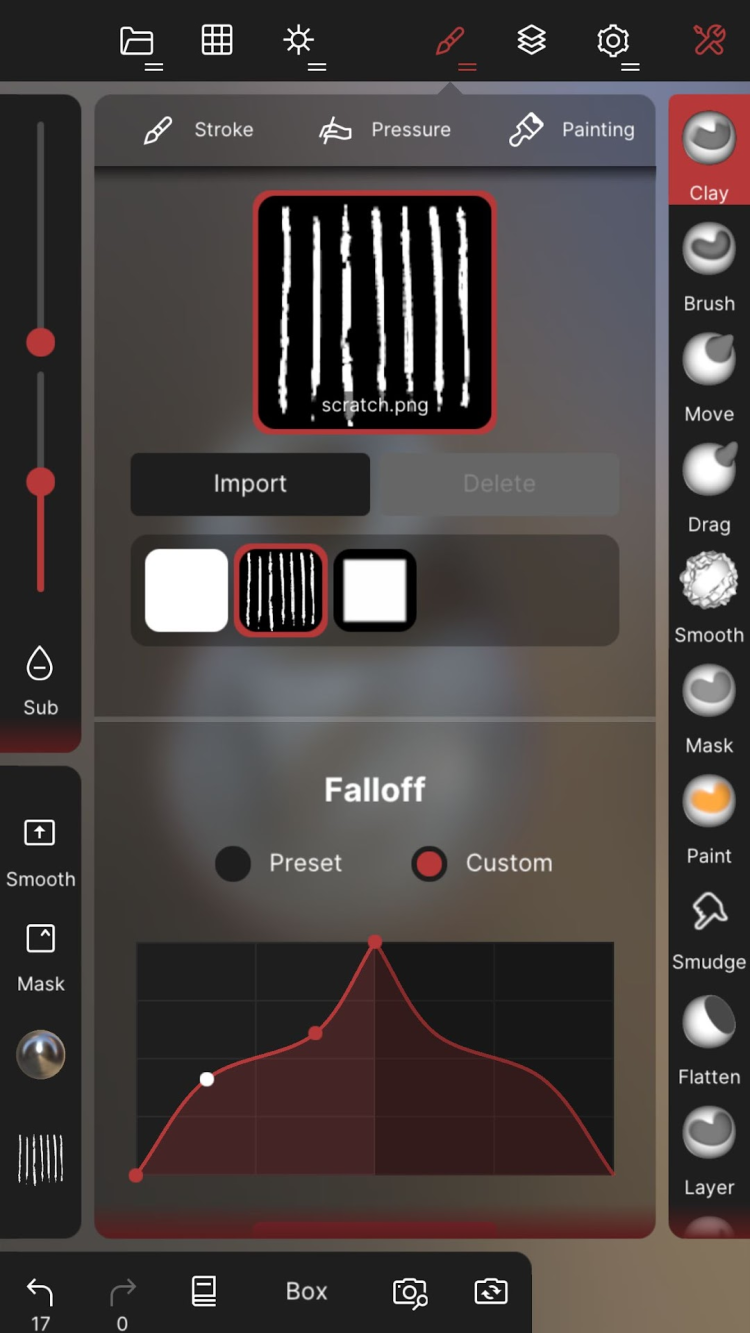Image resolution: width=750 pixels, height=1333 pixels.
Task: Select the plain white alpha thumbnail
Action: [187, 590]
